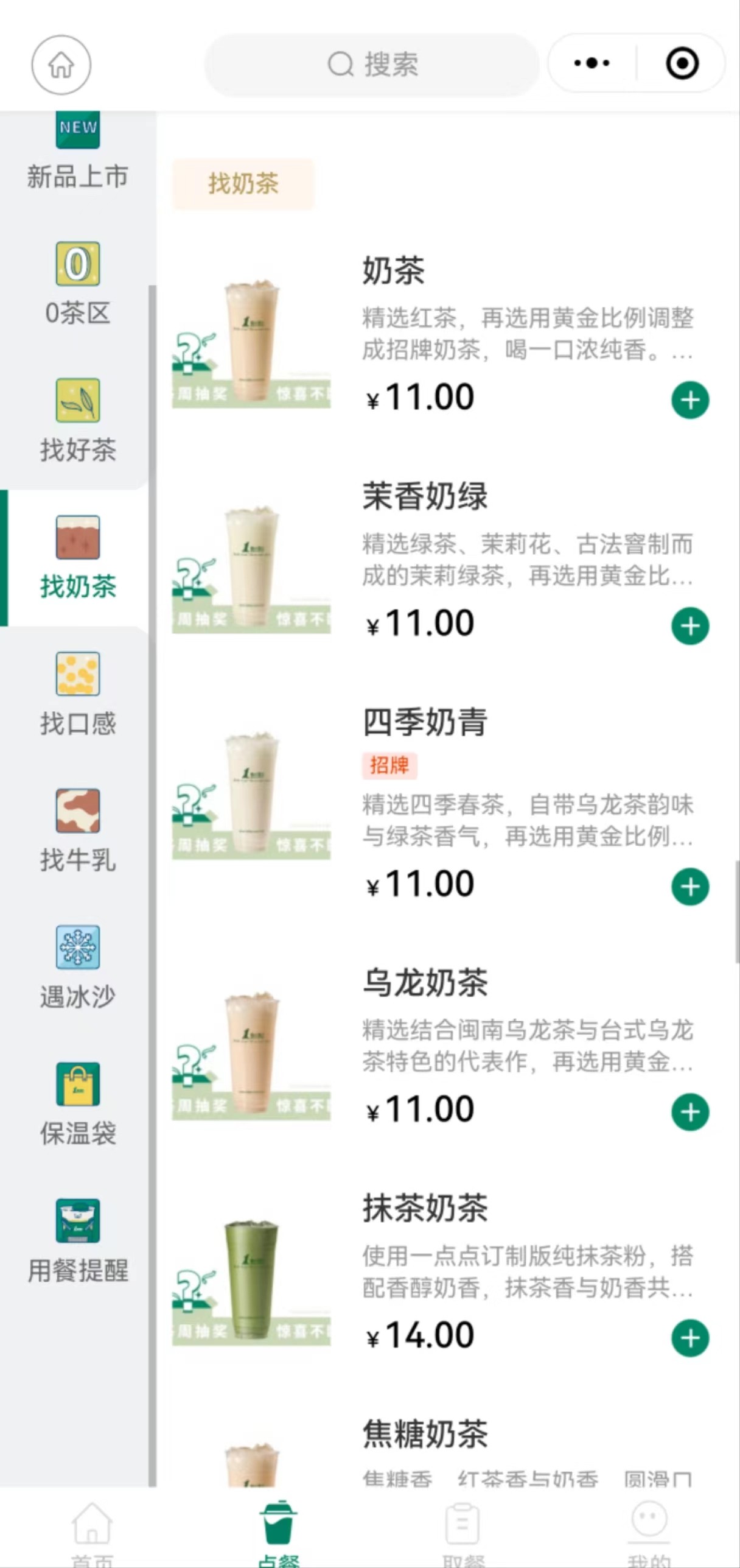Go to the mini program home icon
The width and height of the screenshot is (740, 1568).
tap(61, 65)
